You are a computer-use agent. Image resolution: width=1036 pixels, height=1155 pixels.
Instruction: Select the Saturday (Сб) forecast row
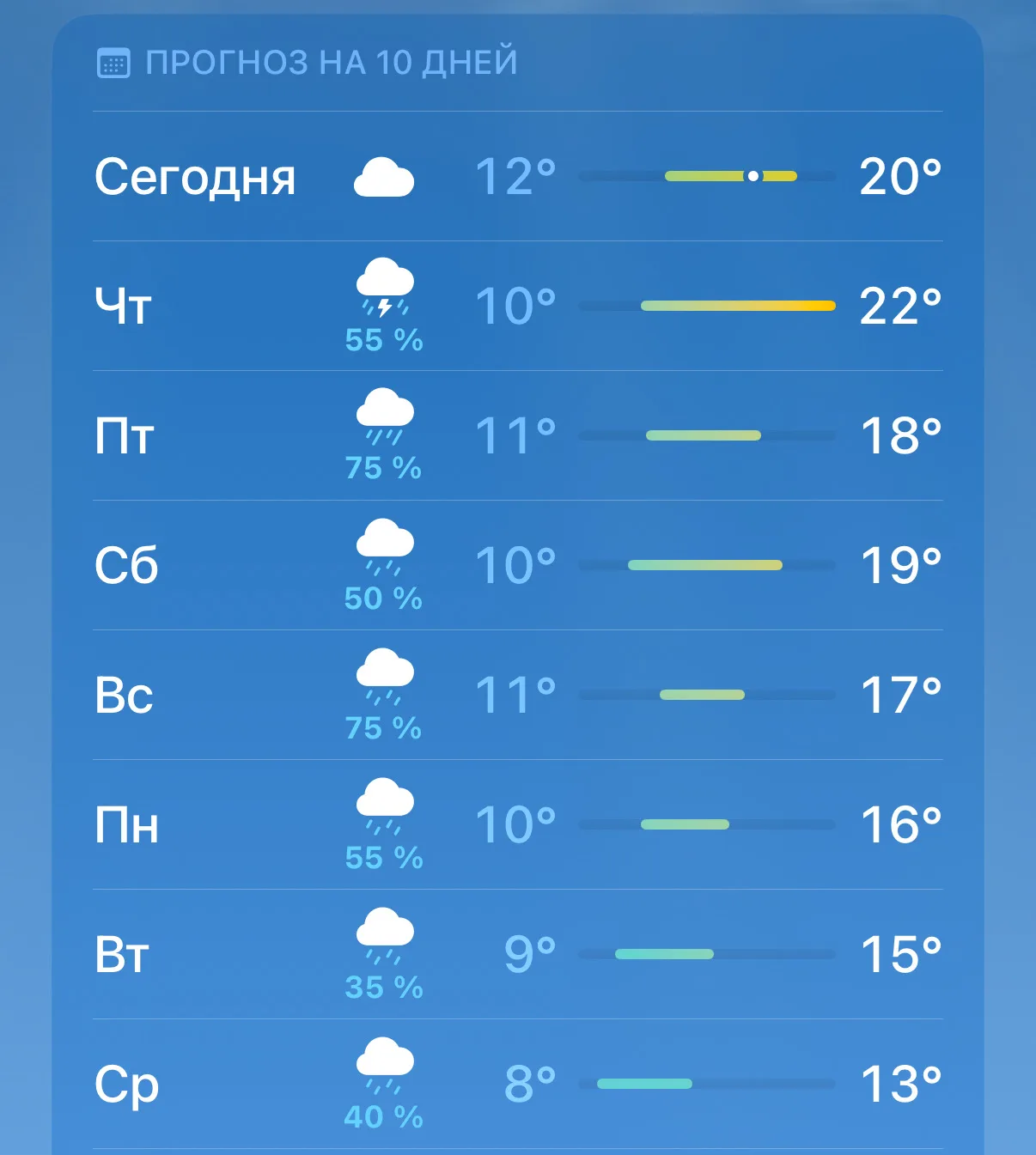pyautogui.click(x=518, y=565)
